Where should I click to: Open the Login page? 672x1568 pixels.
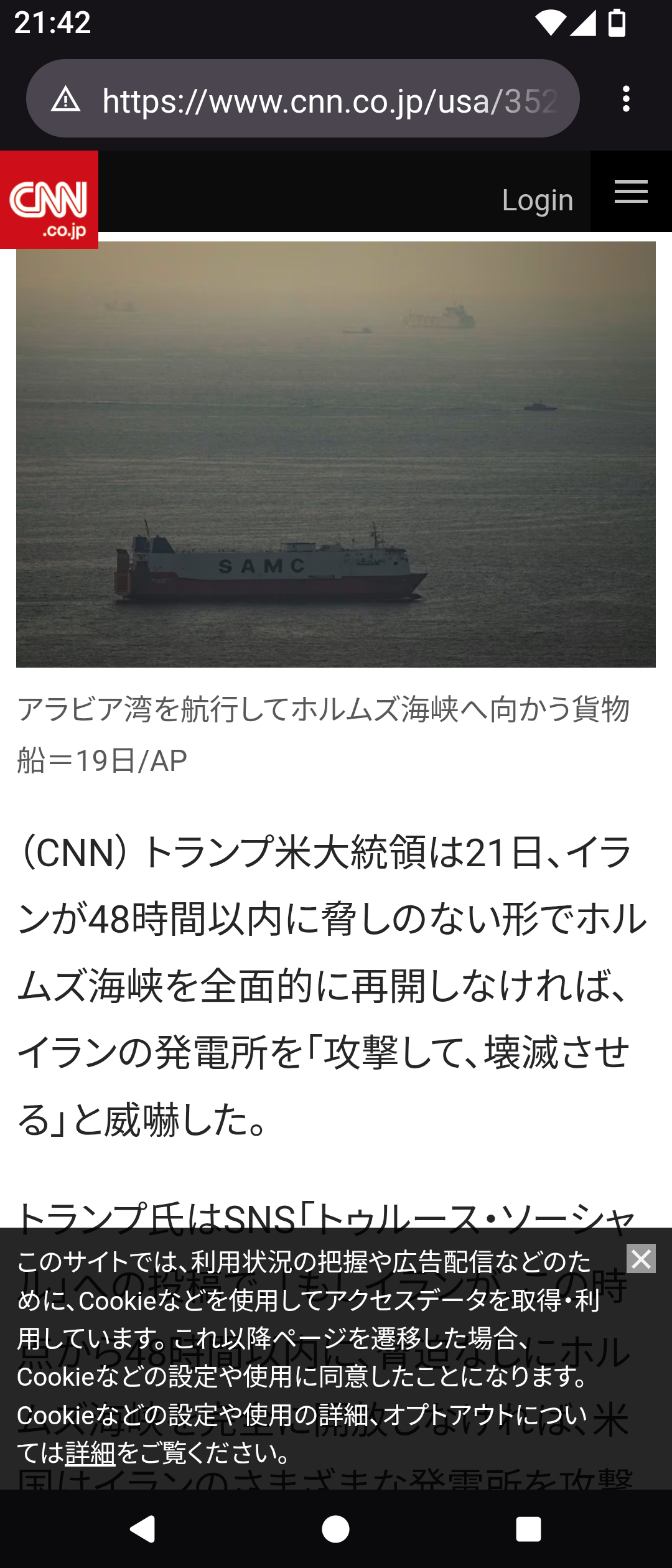point(537,200)
